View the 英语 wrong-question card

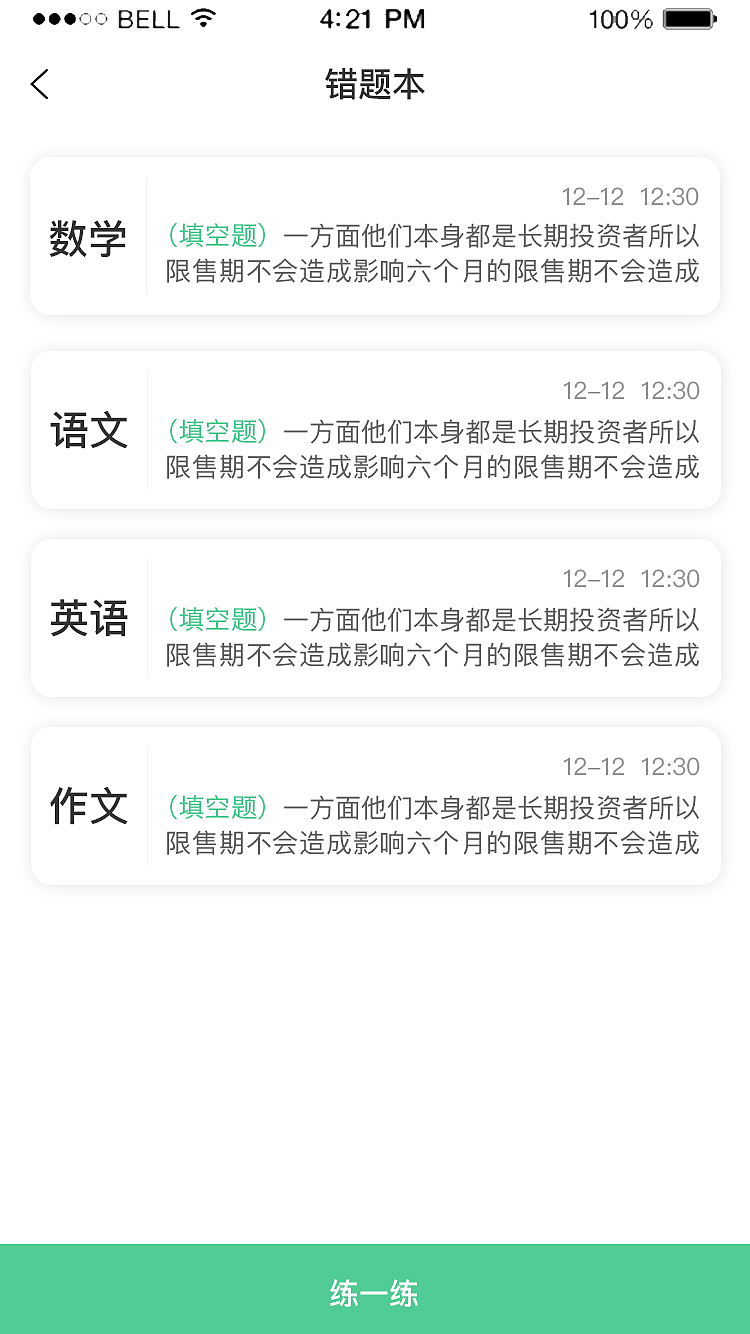(x=375, y=618)
